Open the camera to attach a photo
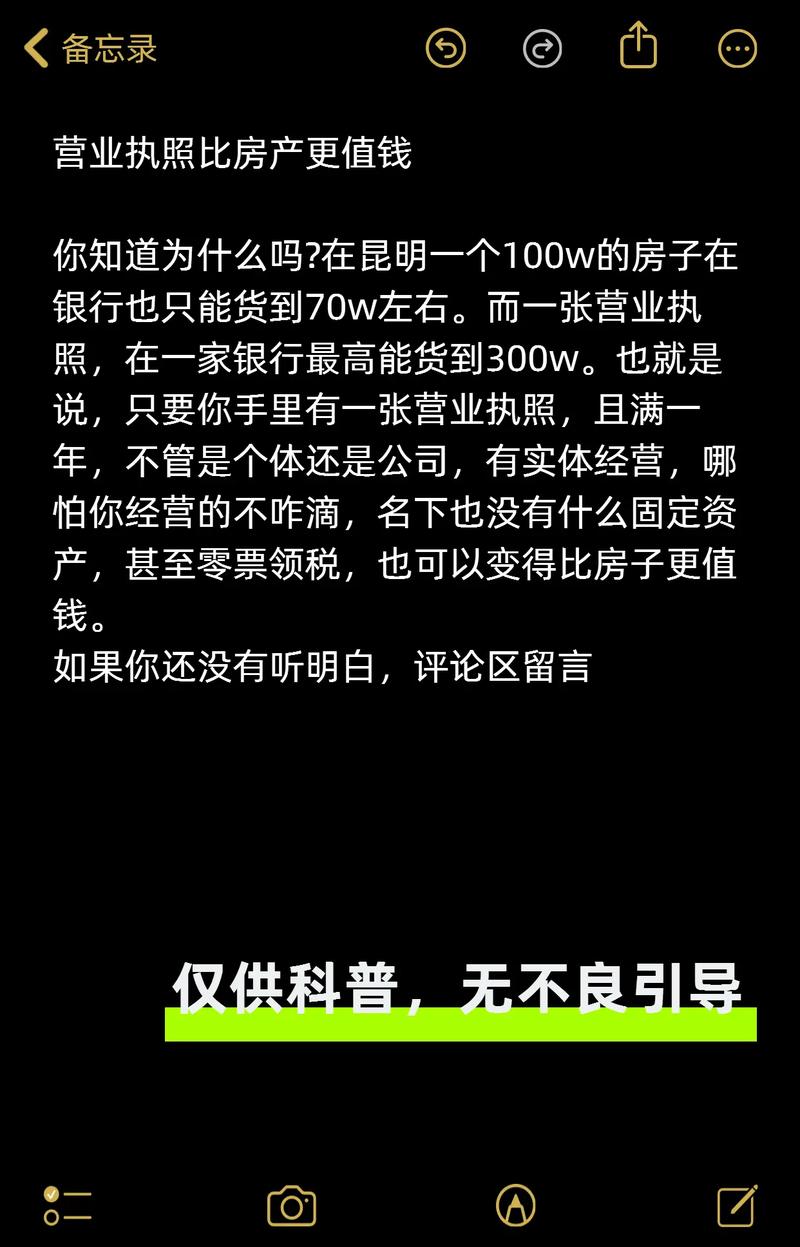800x1247 pixels. pos(290,1207)
